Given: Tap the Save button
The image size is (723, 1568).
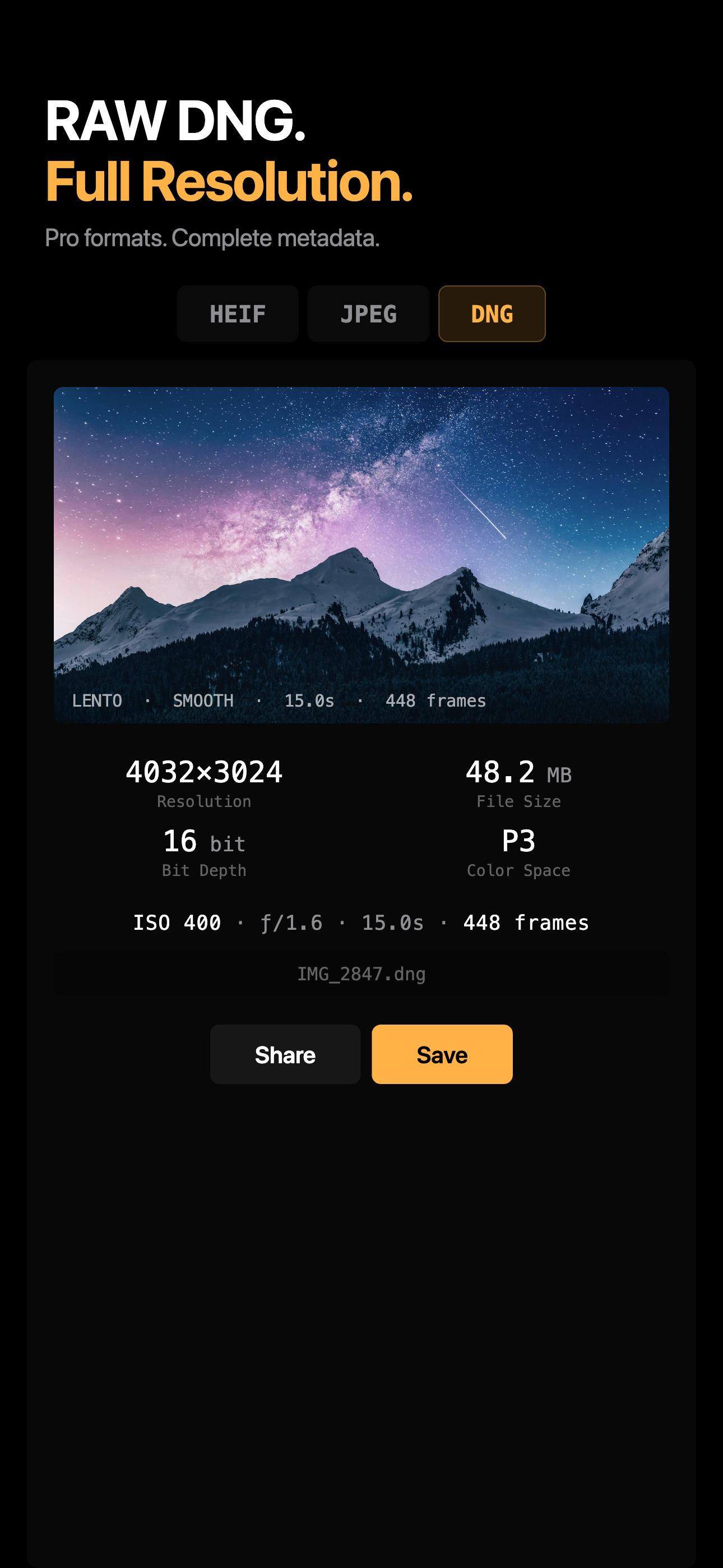Looking at the screenshot, I should pyautogui.click(x=442, y=1054).
